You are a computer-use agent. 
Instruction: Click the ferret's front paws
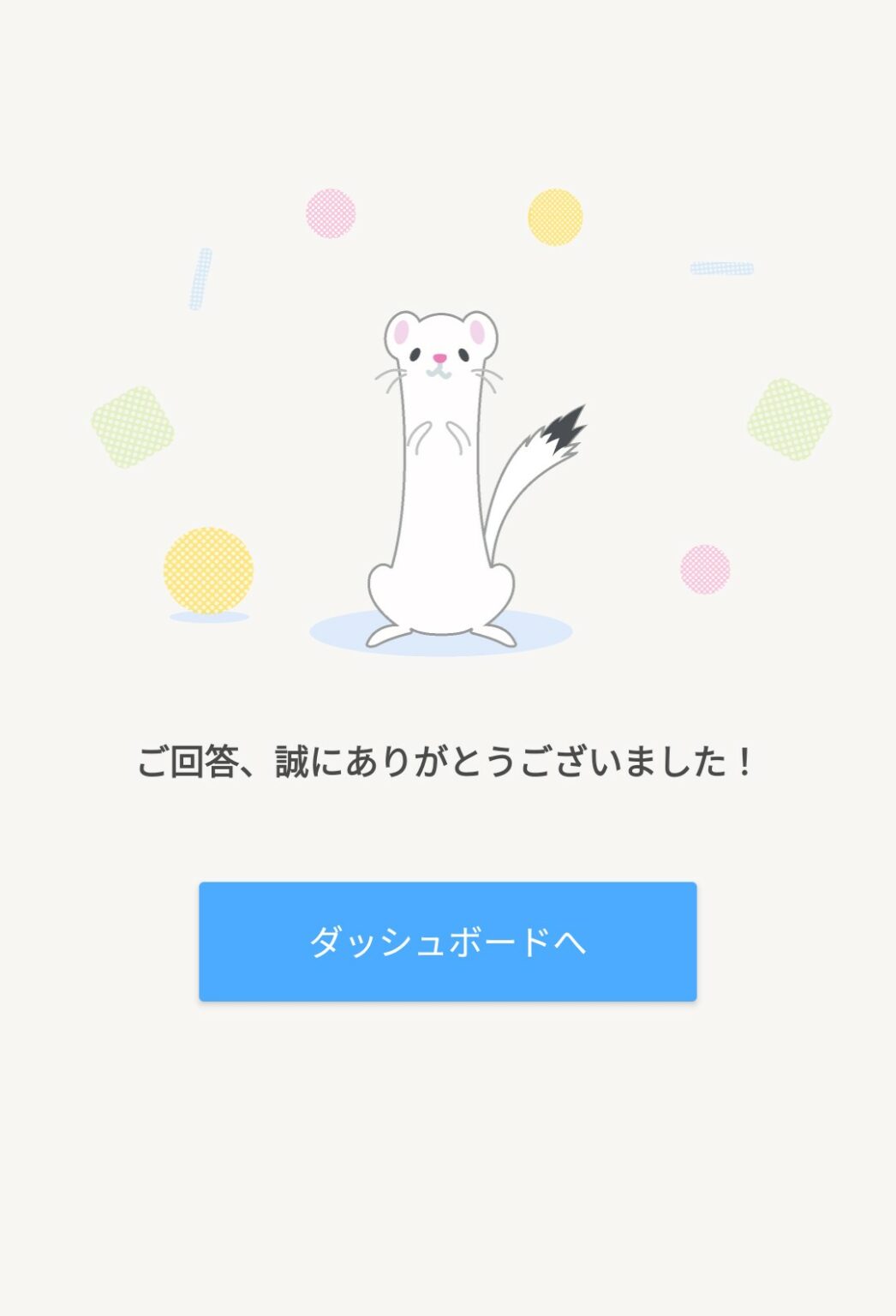coord(439,437)
